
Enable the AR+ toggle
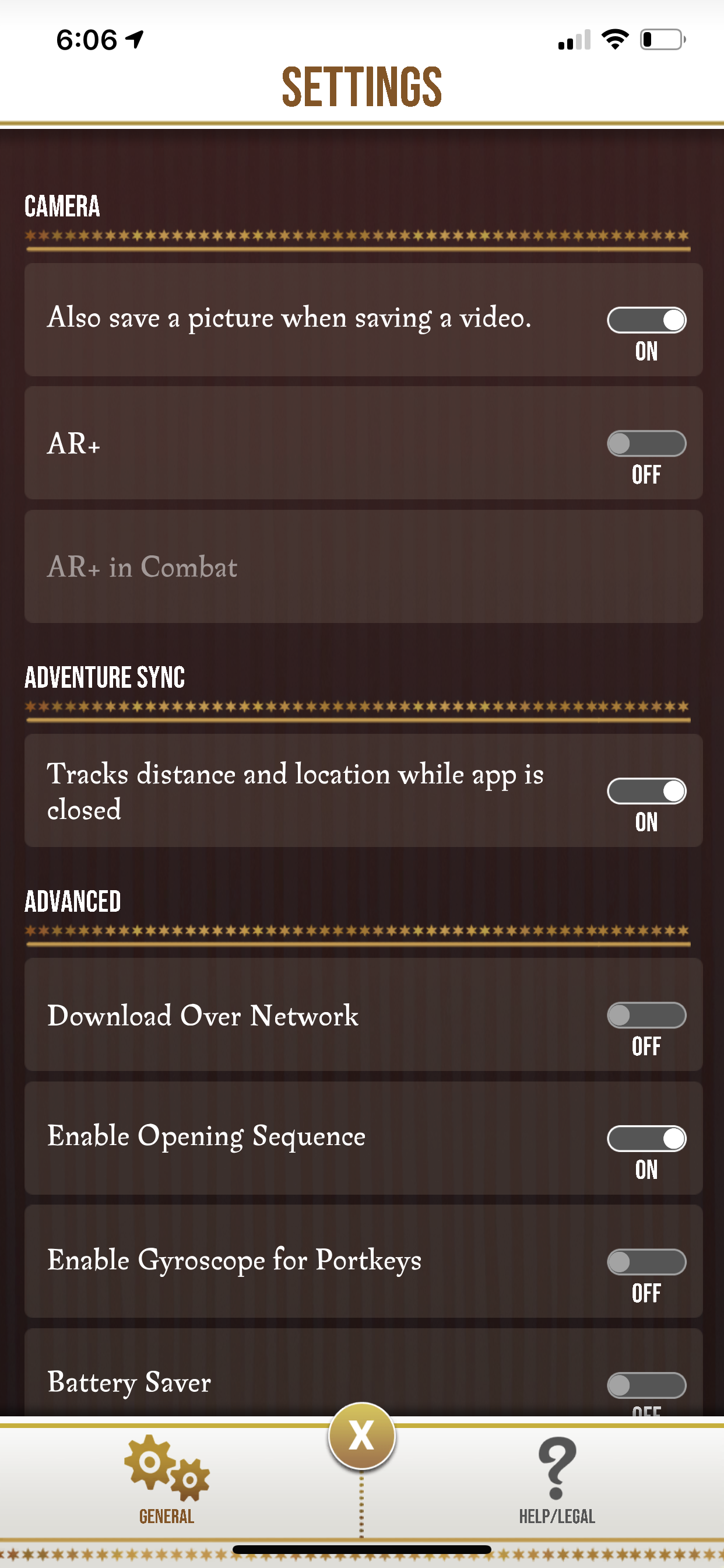click(646, 444)
